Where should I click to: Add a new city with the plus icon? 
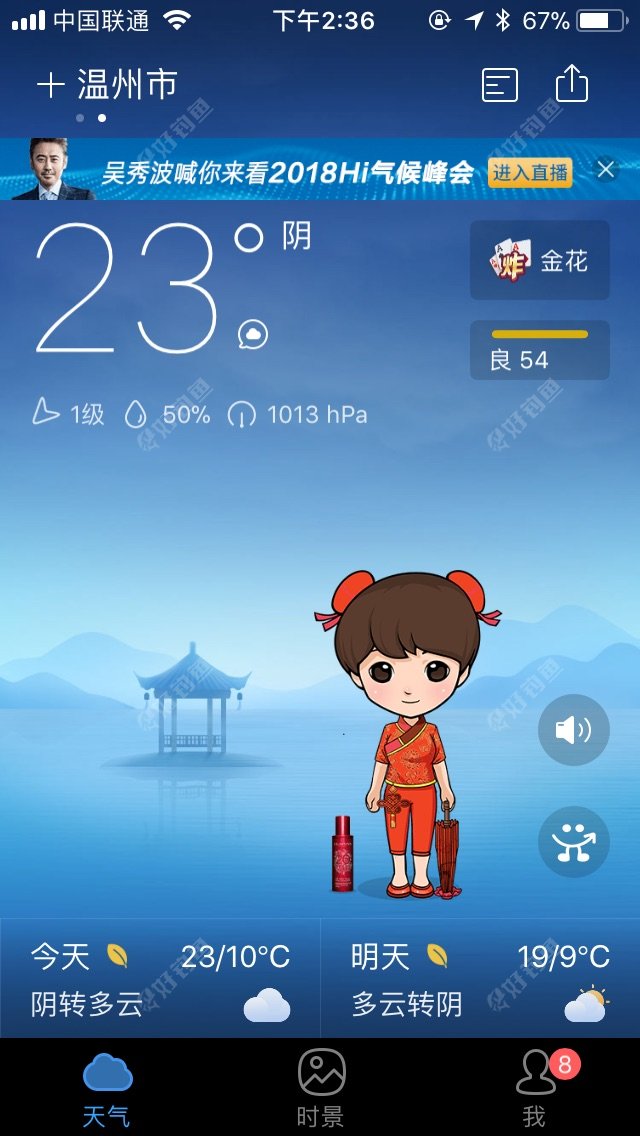pyautogui.click(x=49, y=85)
